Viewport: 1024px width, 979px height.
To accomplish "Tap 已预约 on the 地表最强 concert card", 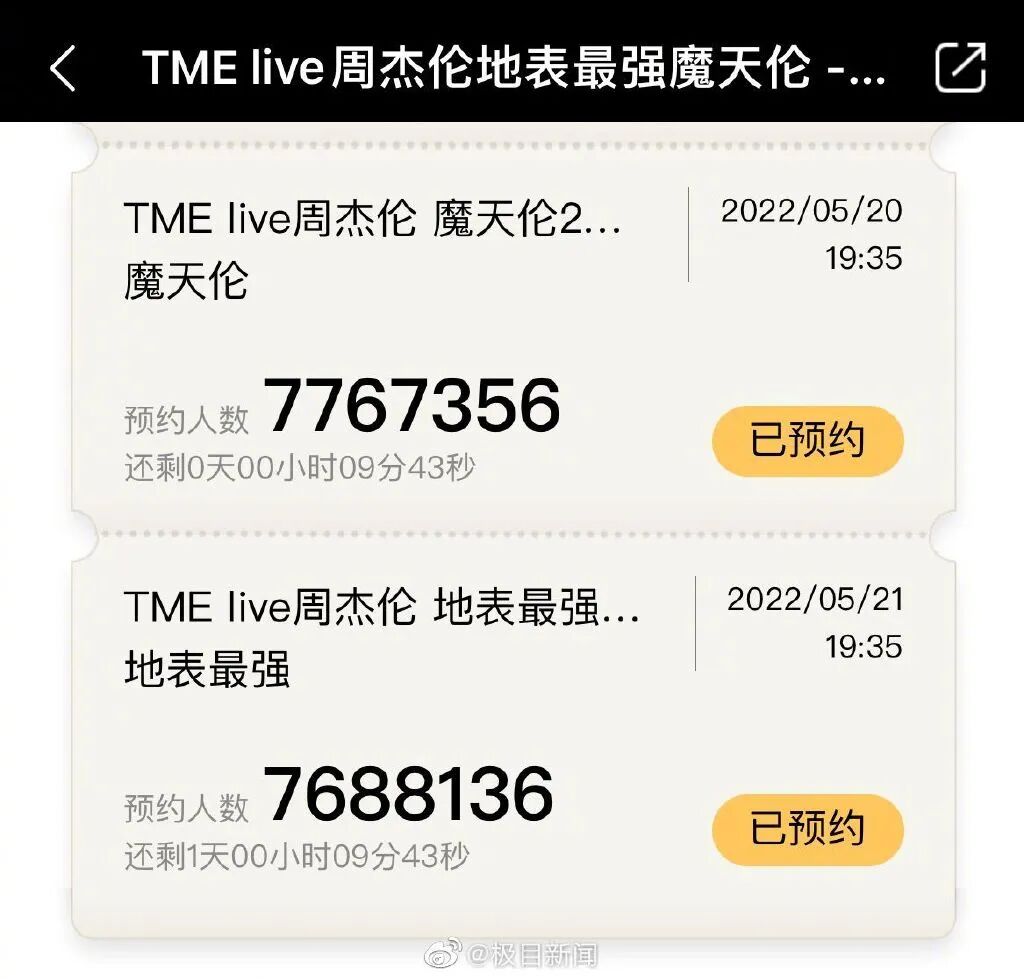I will pos(807,829).
